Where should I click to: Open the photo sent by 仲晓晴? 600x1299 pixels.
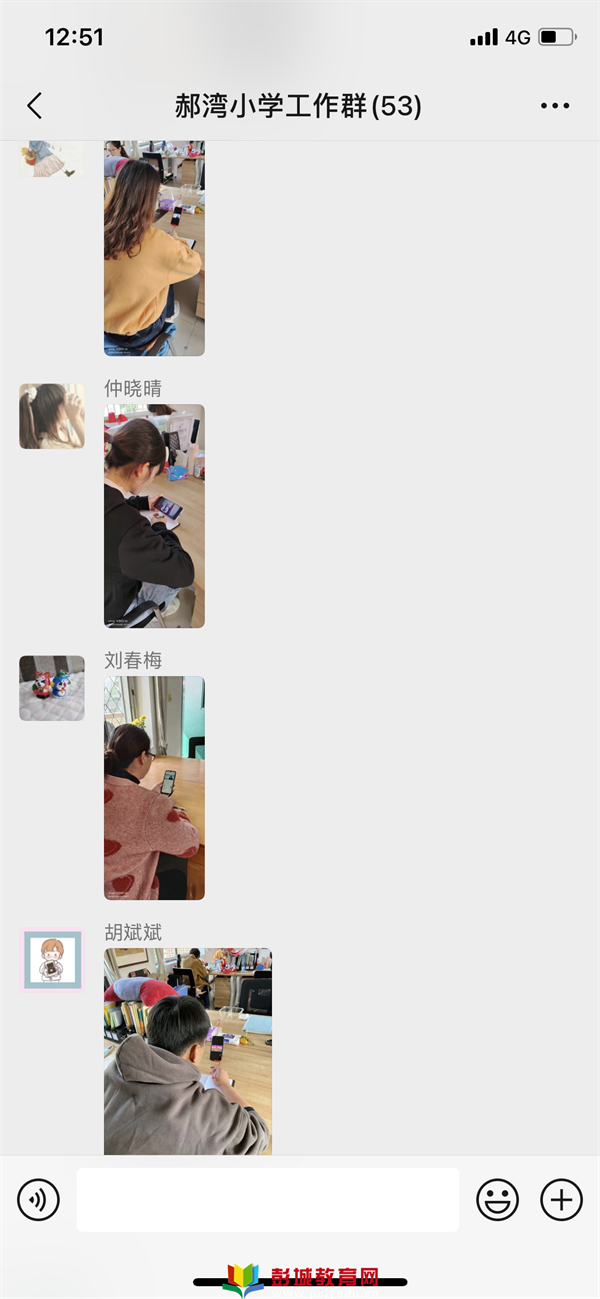coord(154,516)
